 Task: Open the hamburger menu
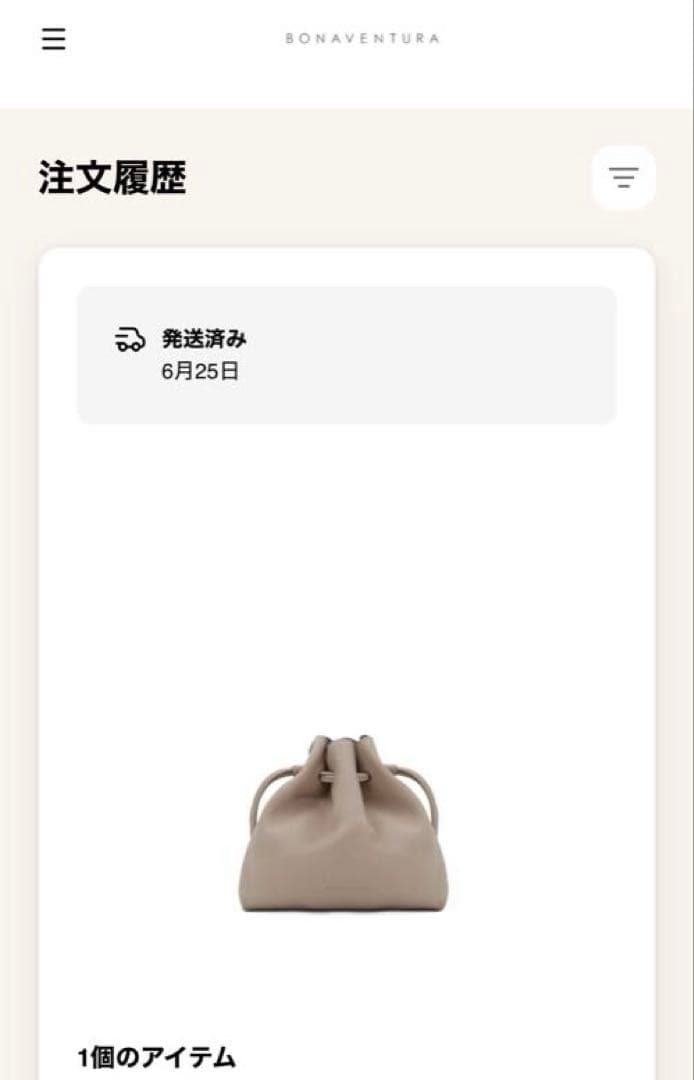[x=53, y=39]
